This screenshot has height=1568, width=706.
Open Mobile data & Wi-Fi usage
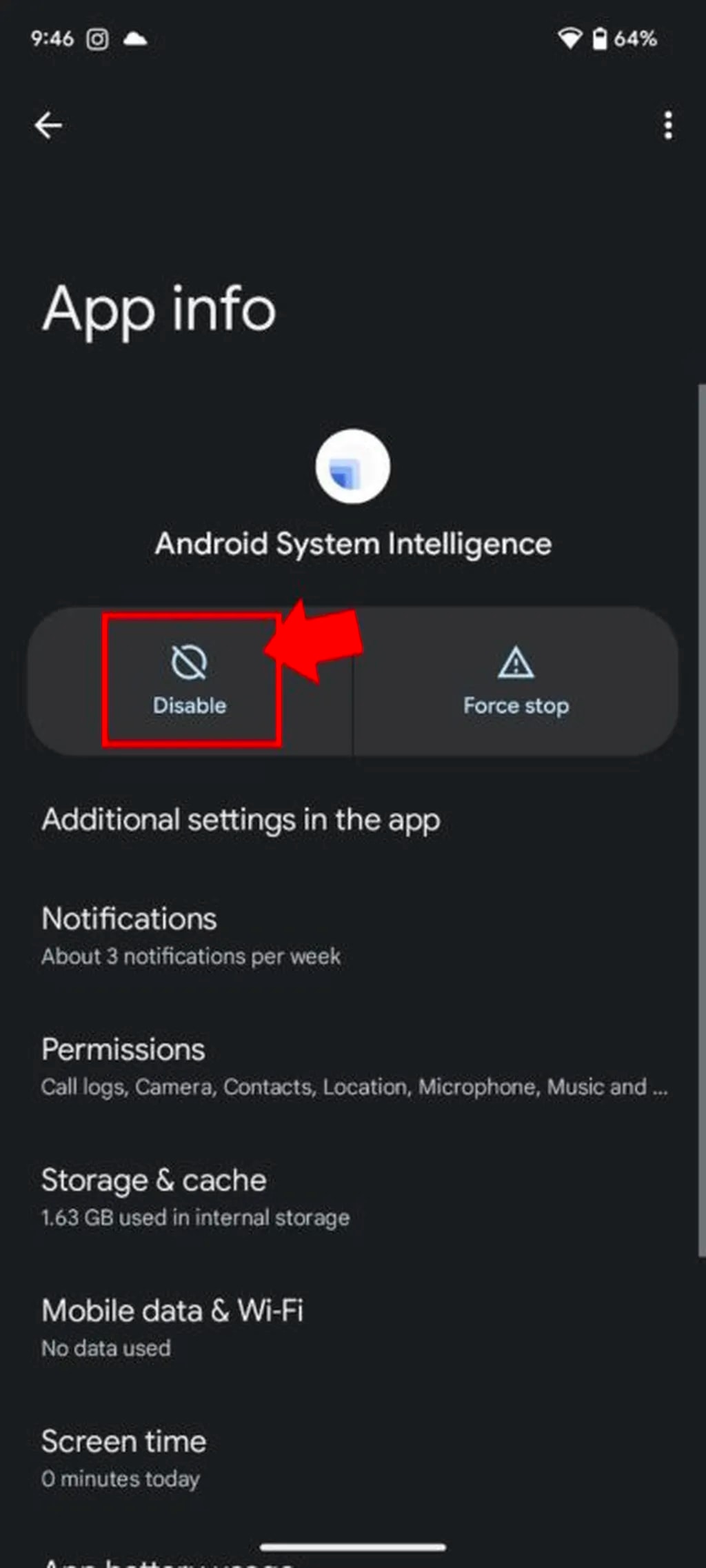172,1327
